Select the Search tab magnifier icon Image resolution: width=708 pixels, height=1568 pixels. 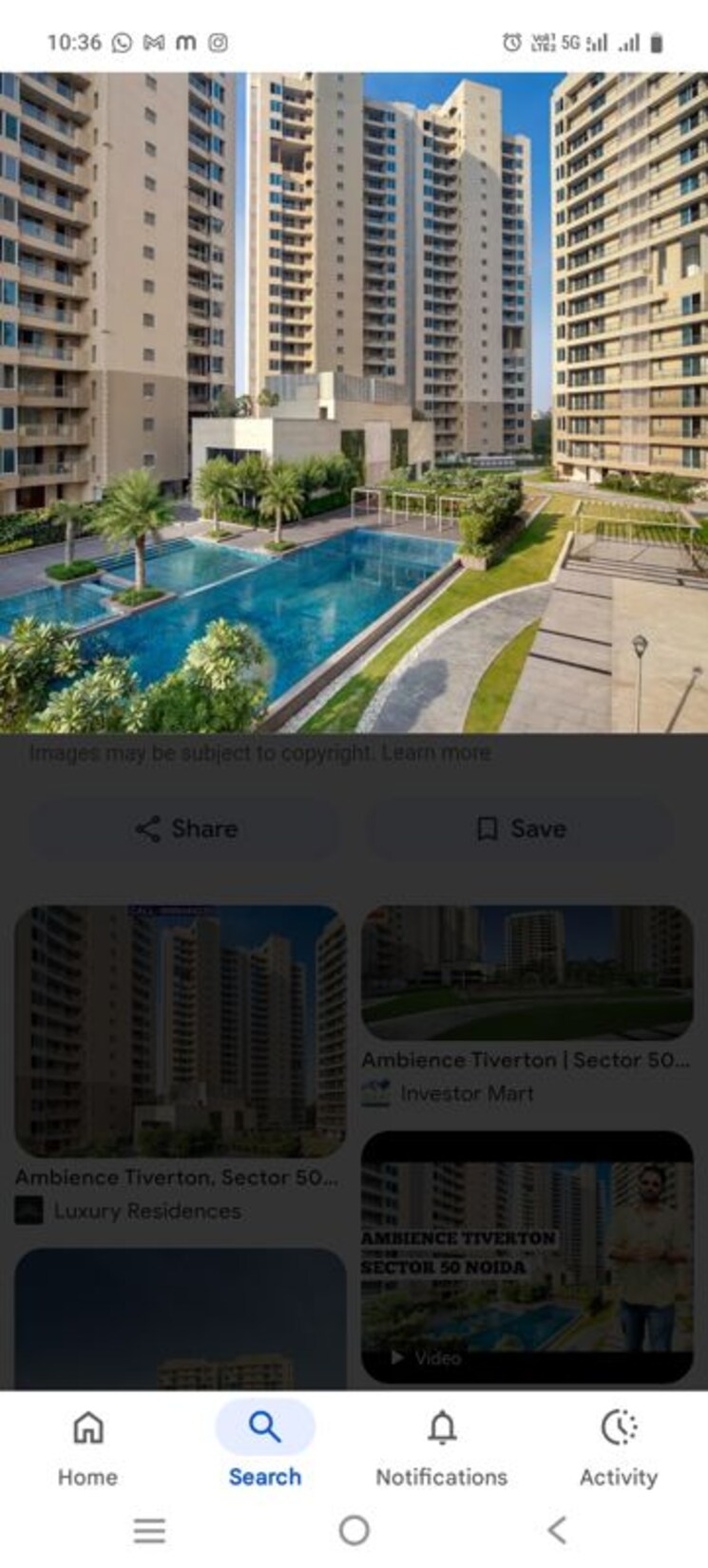263,1426
